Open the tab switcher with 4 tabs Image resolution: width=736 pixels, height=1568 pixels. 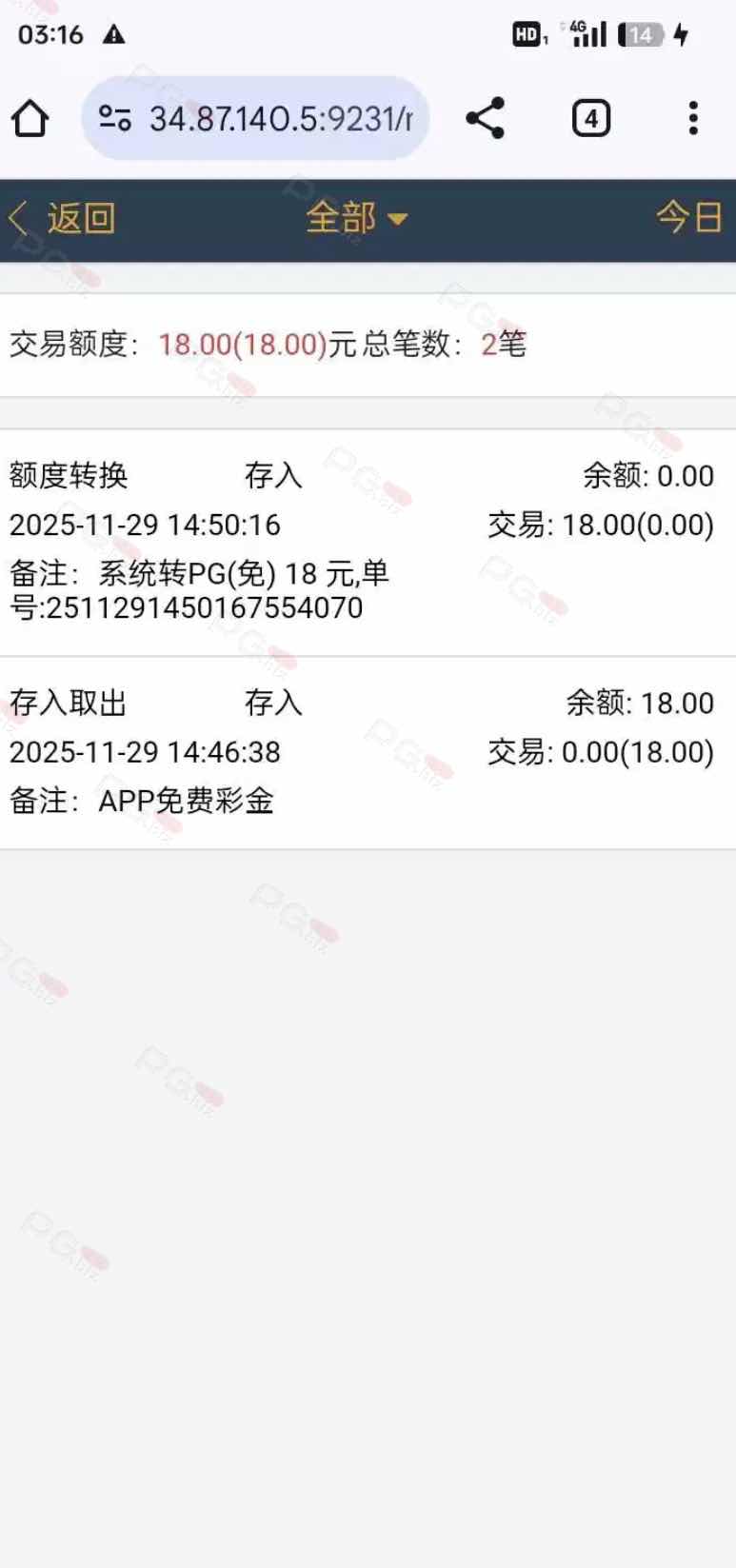coord(590,119)
